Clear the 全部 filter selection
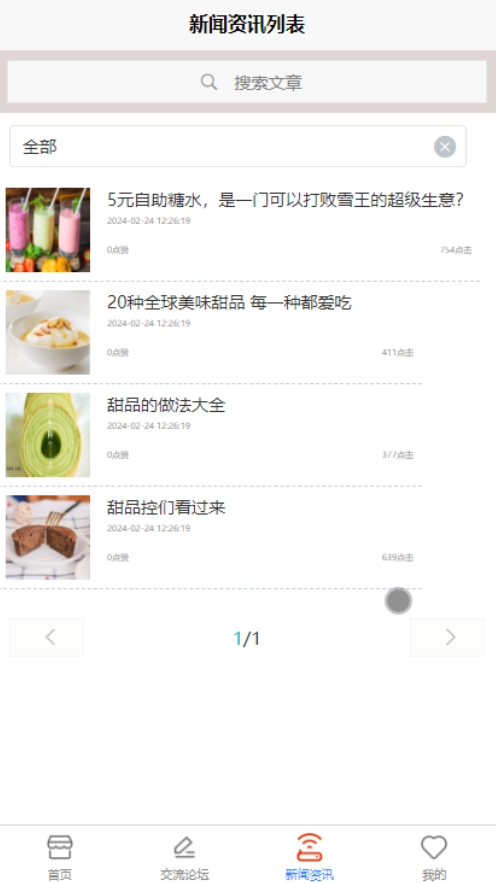Screen dimensions: 496x883 (x=445, y=147)
